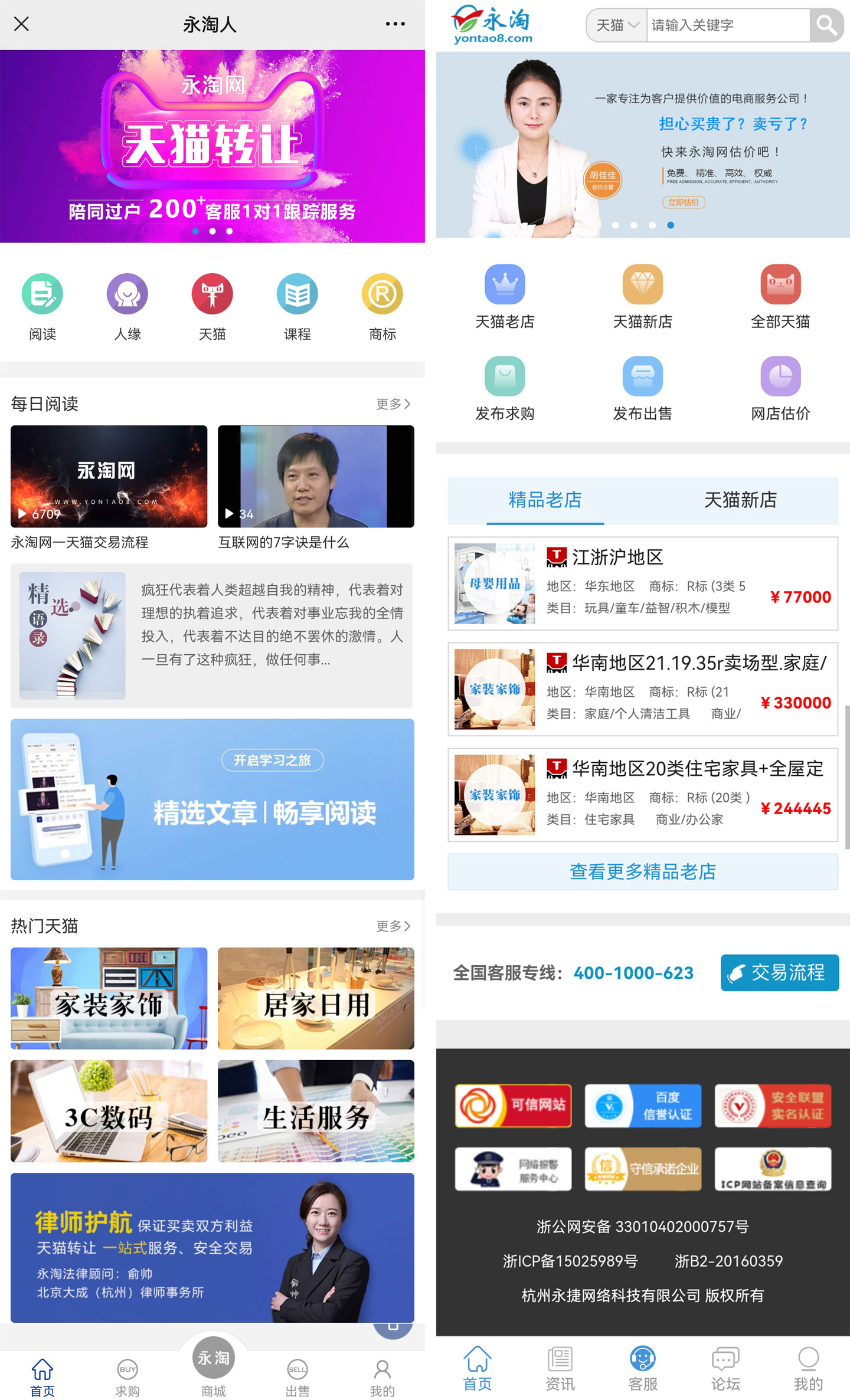The width and height of the screenshot is (850, 1400).
Task: Open the three-dot overflow menu
Action: [x=395, y=24]
